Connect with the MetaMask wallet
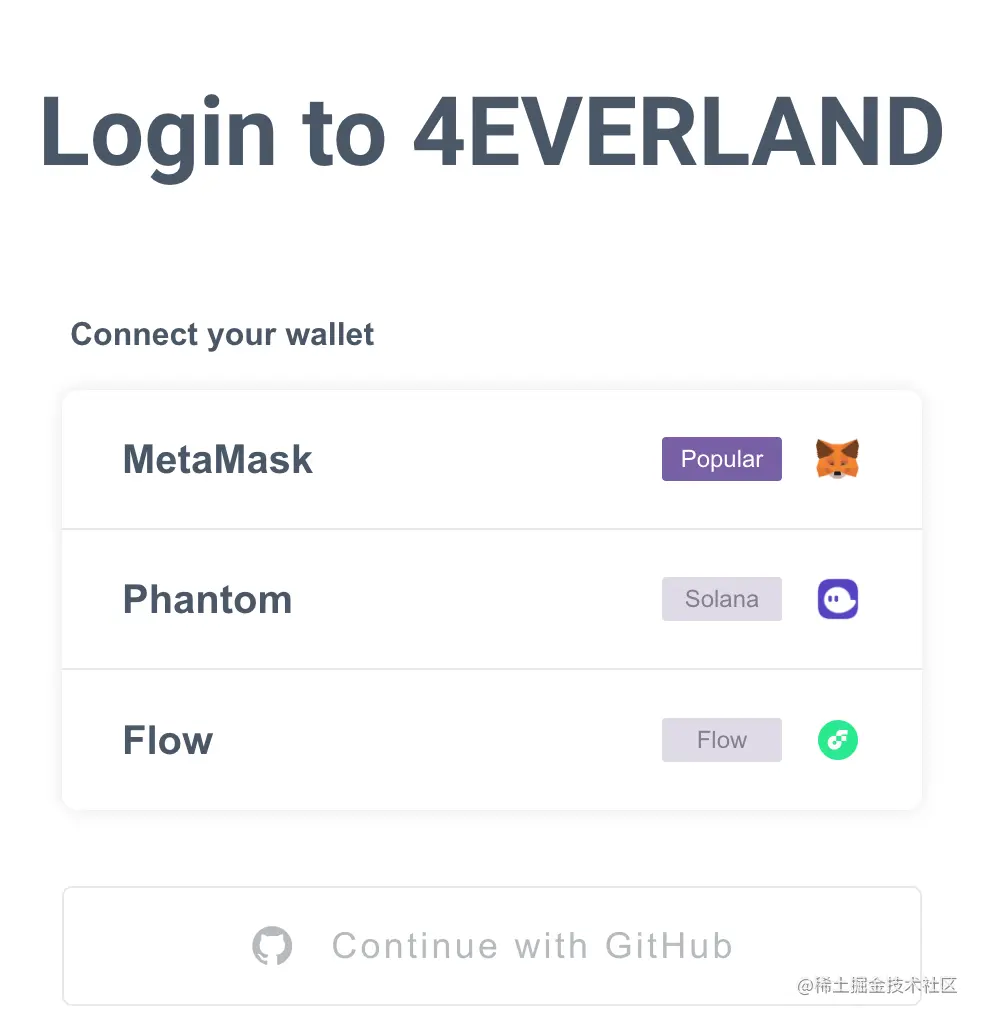Image resolution: width=984 pixels, height=1022 pixels. (x=490, y=460)
